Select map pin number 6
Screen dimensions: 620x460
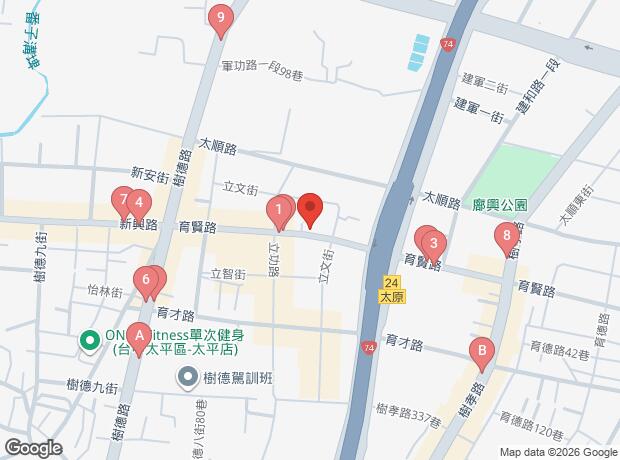[x=147, y=279]
